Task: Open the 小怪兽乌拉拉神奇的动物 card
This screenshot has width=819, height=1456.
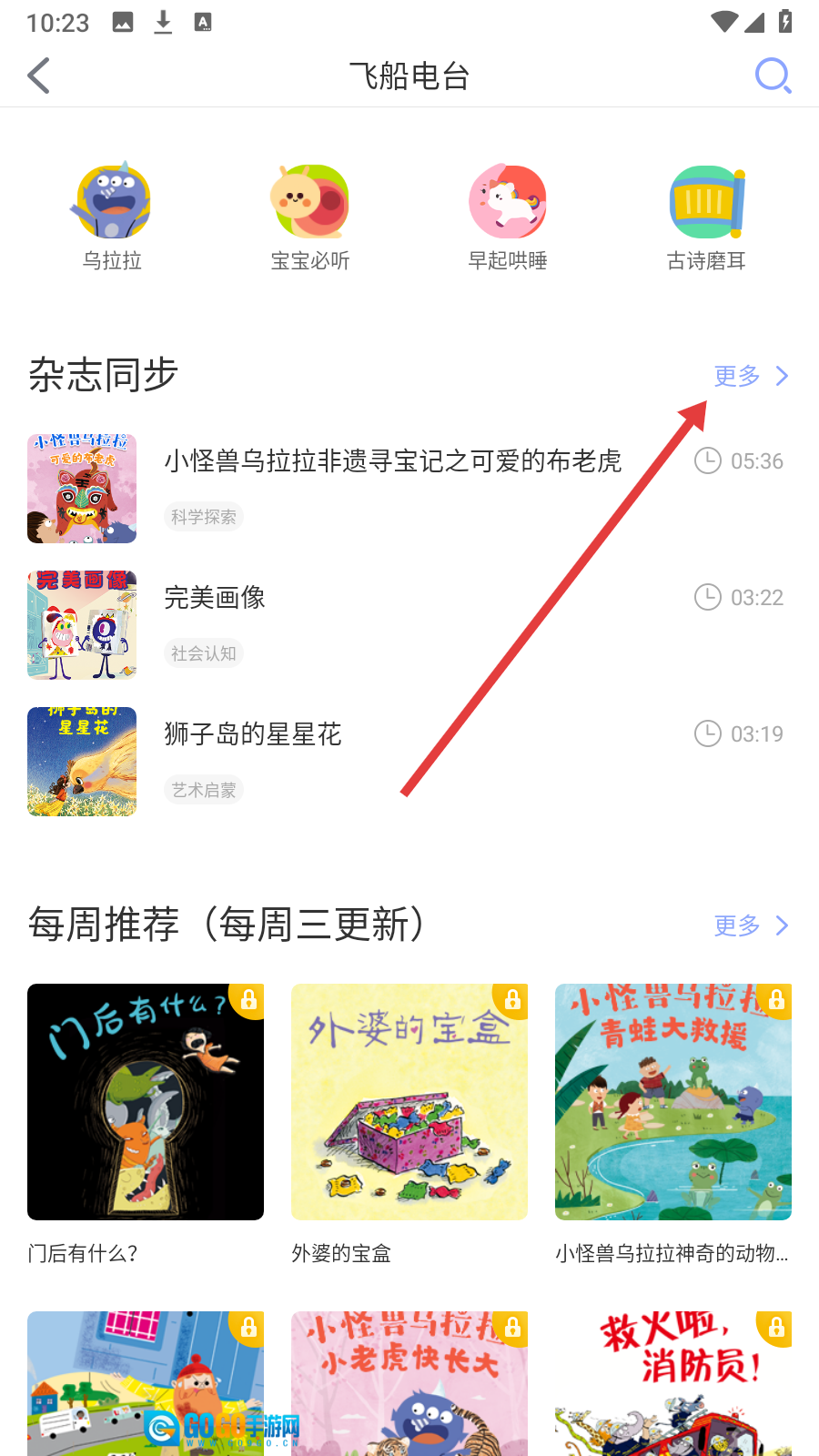Action: pyautogui.click(x=673, y=1102)
